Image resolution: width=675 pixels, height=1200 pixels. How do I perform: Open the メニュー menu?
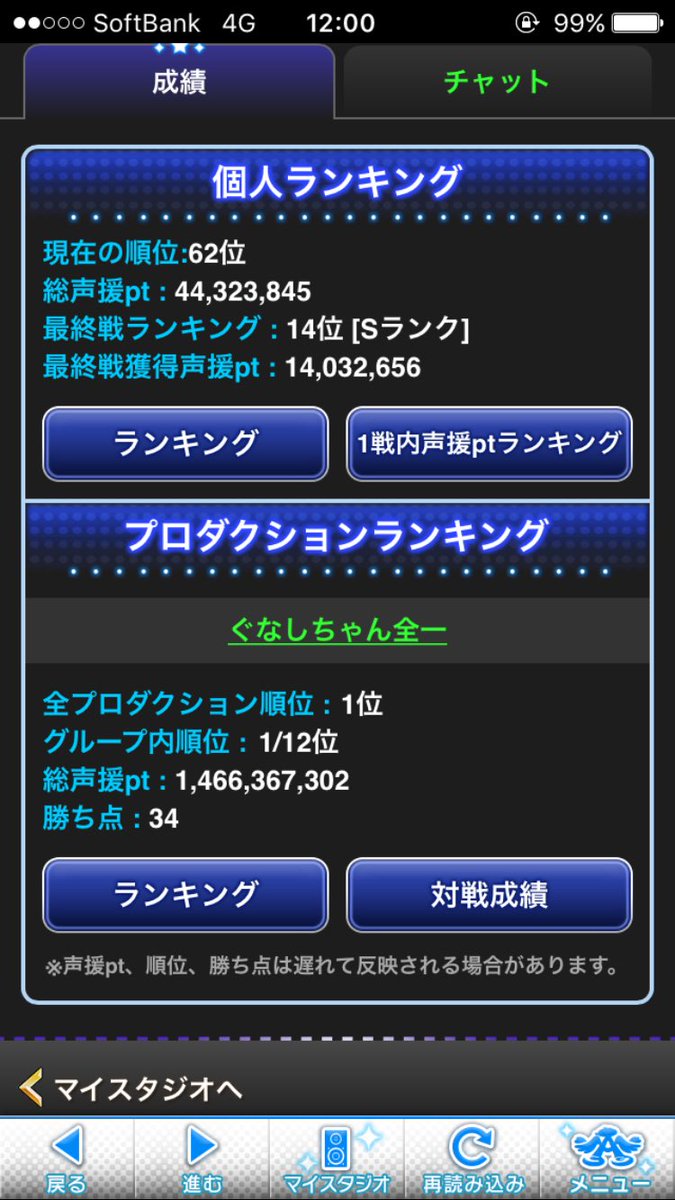607,1158
